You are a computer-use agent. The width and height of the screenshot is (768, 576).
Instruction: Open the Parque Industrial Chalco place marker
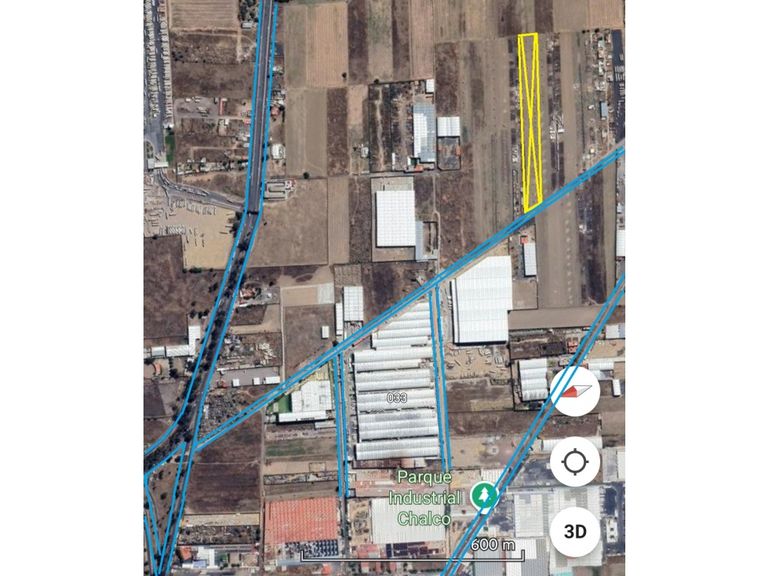click(484, 495)
